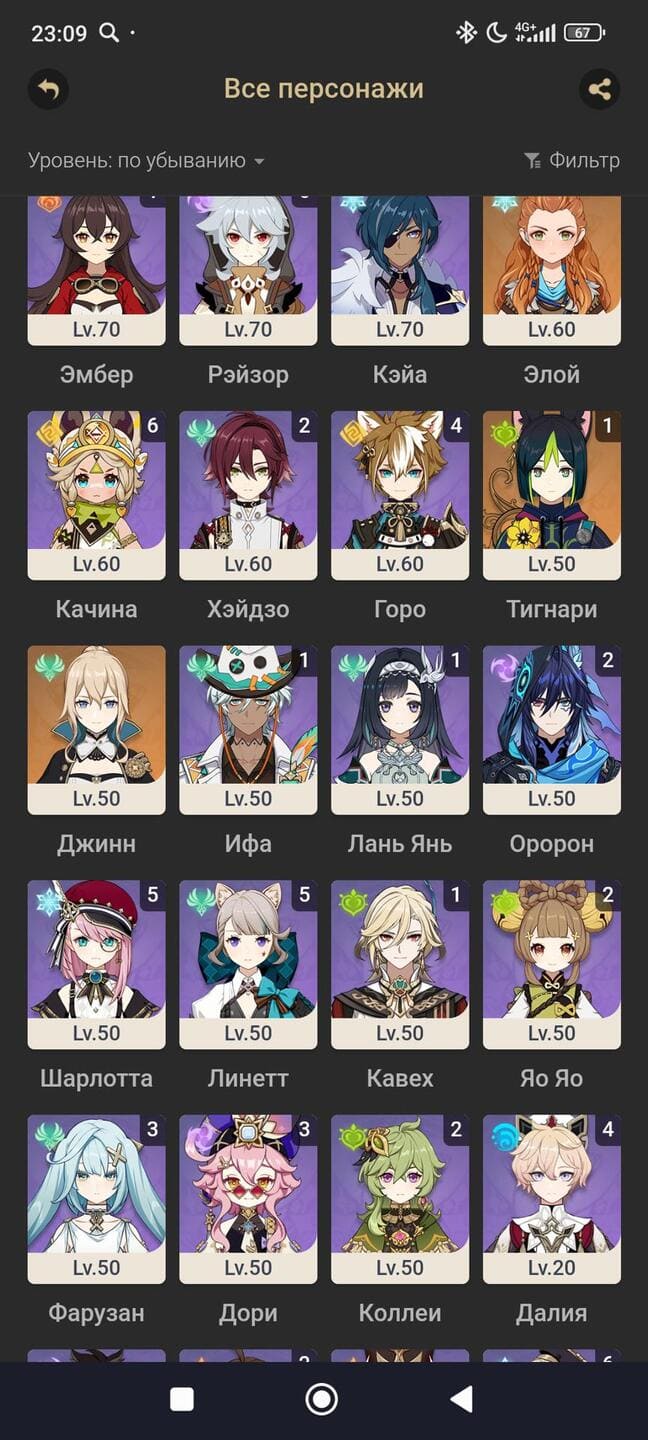Select the Кэйа character card
Screen dimensions: 648x1440
[x=400, y=270]
